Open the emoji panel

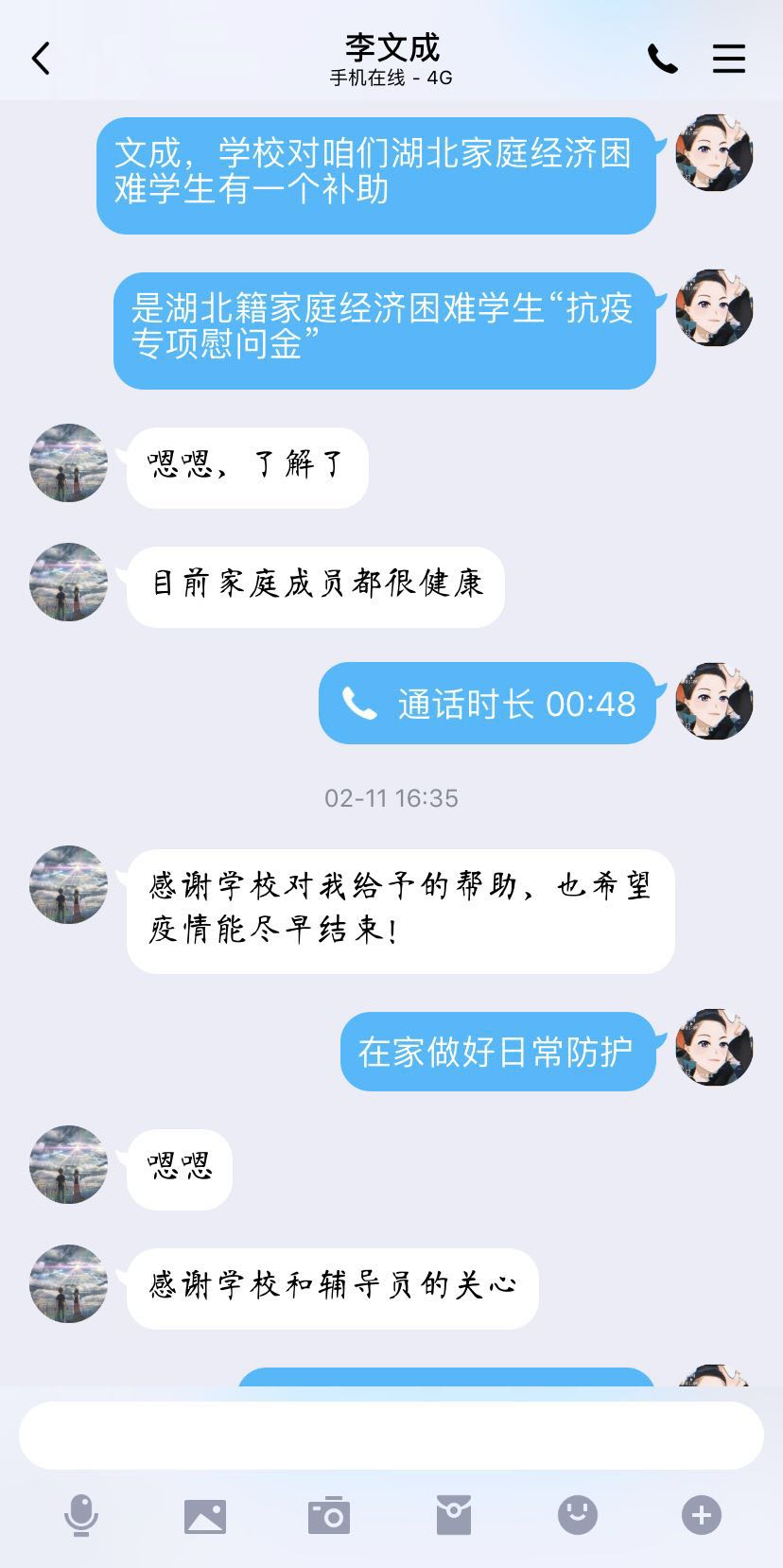coord(577,1515)
